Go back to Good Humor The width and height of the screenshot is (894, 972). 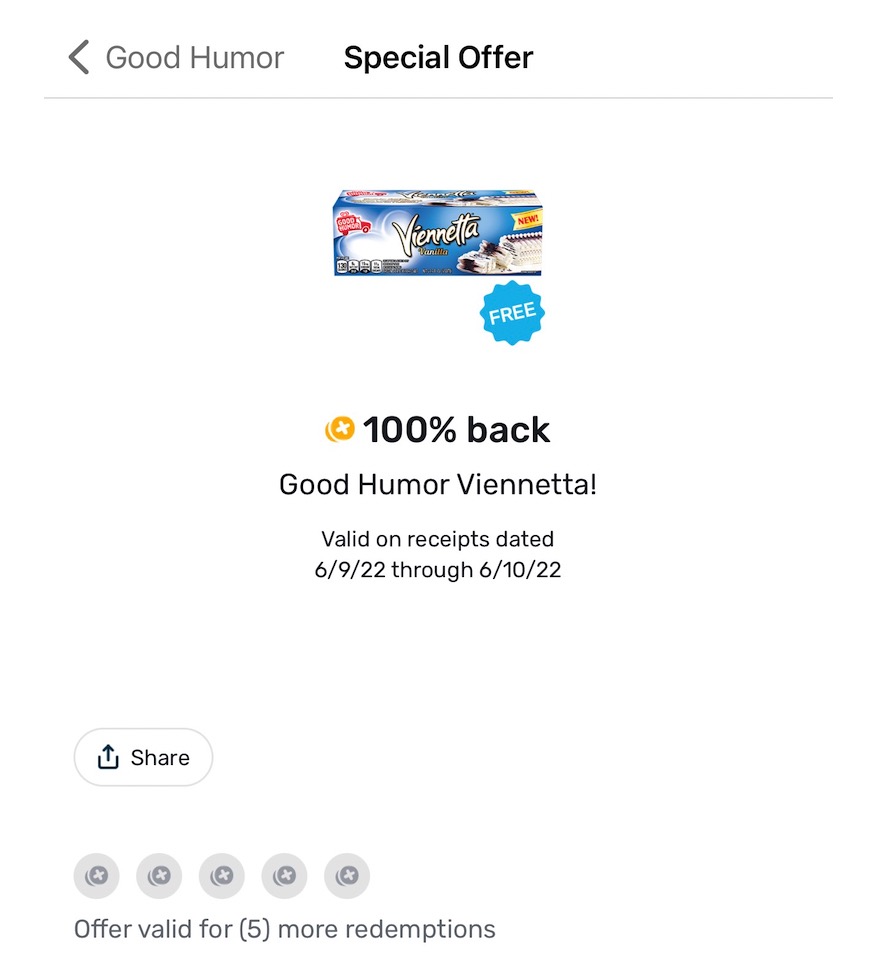[x=175, y=58]
